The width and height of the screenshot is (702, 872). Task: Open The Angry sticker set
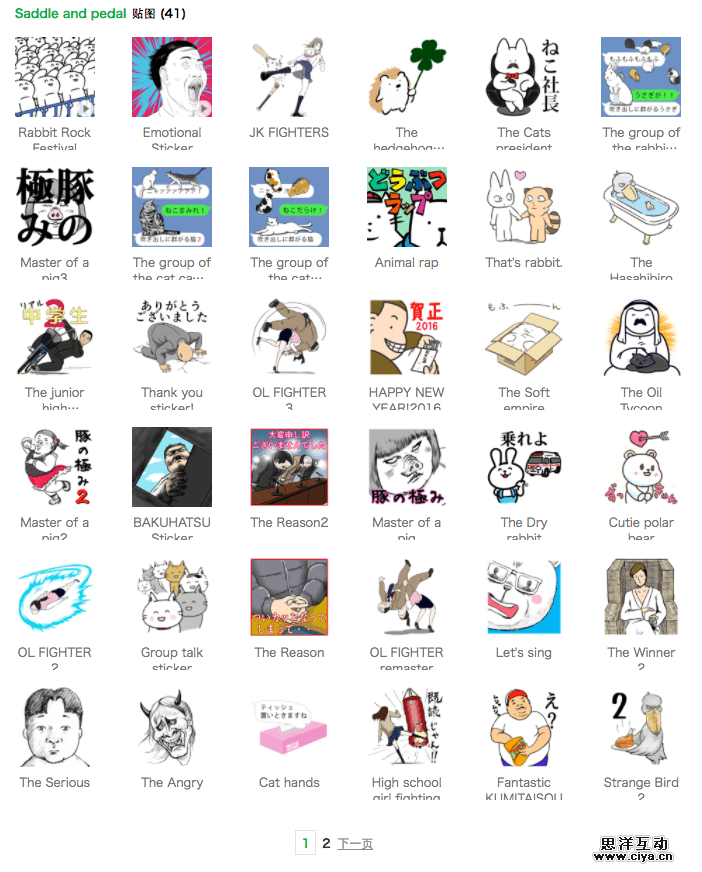(x=172, y=728)
